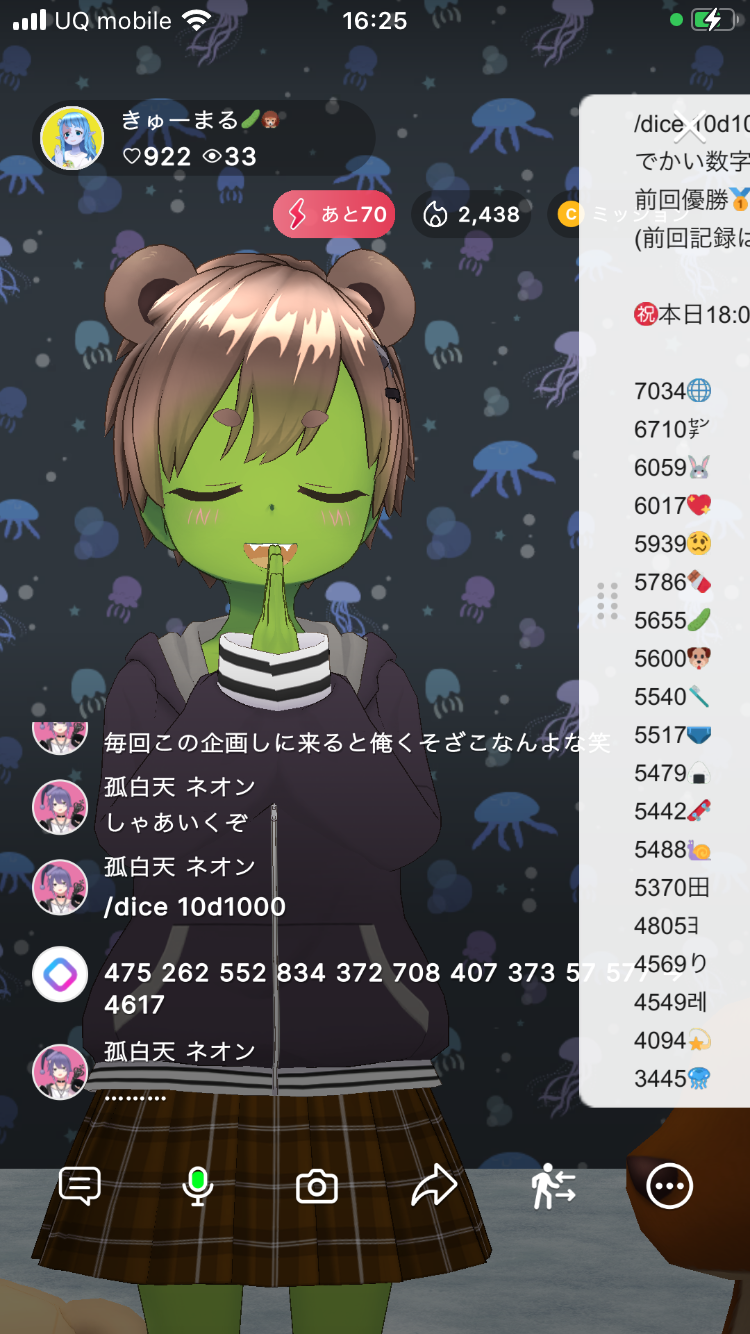Screen dimensions: 750x1334
Task: Tap 孤白天 ネオン's avatar beside the /dice 10d1000 comment
Action: [60, 887]
